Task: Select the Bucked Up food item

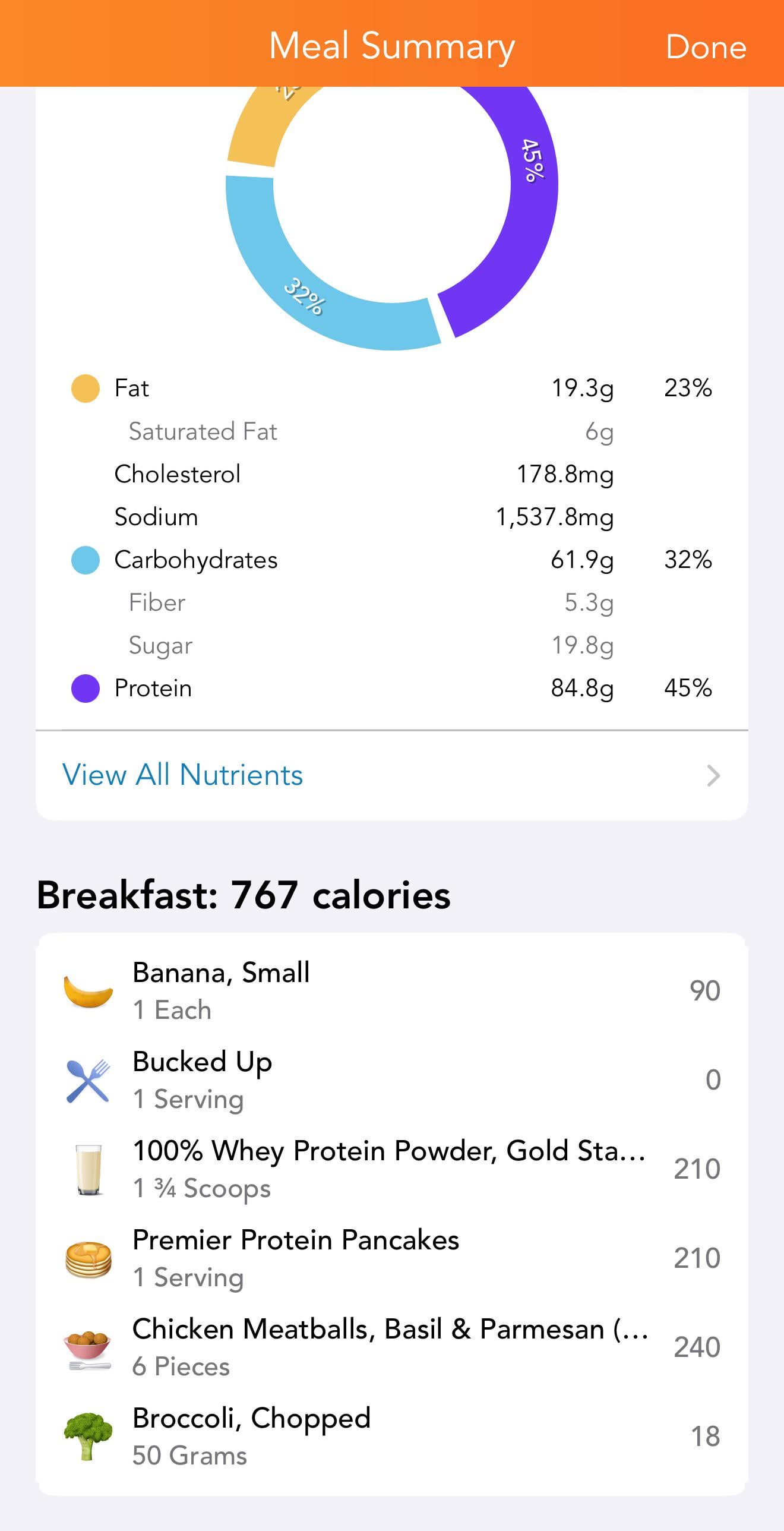Action: coord(391,1080)
